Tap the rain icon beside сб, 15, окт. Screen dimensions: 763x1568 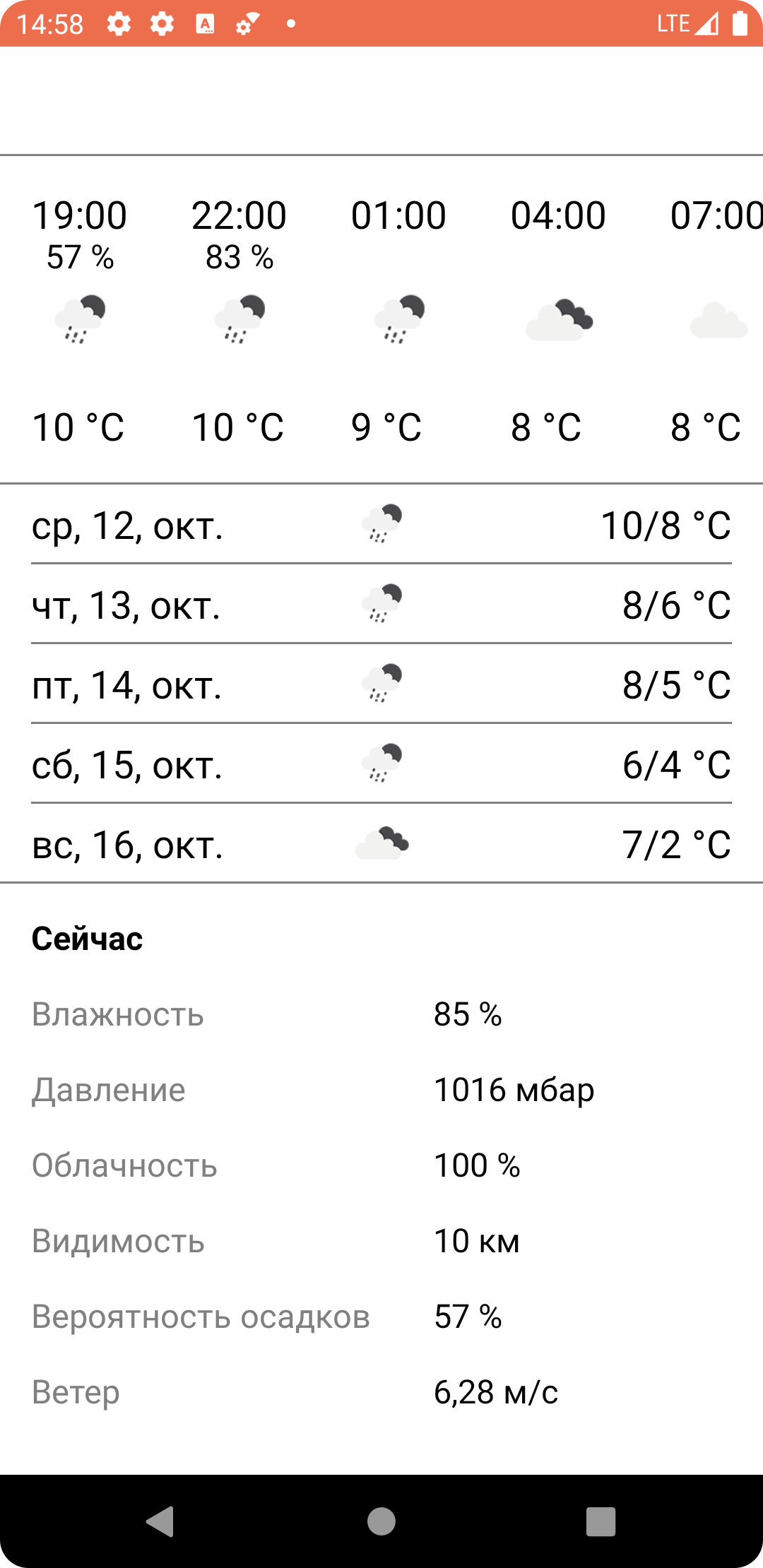380,764
